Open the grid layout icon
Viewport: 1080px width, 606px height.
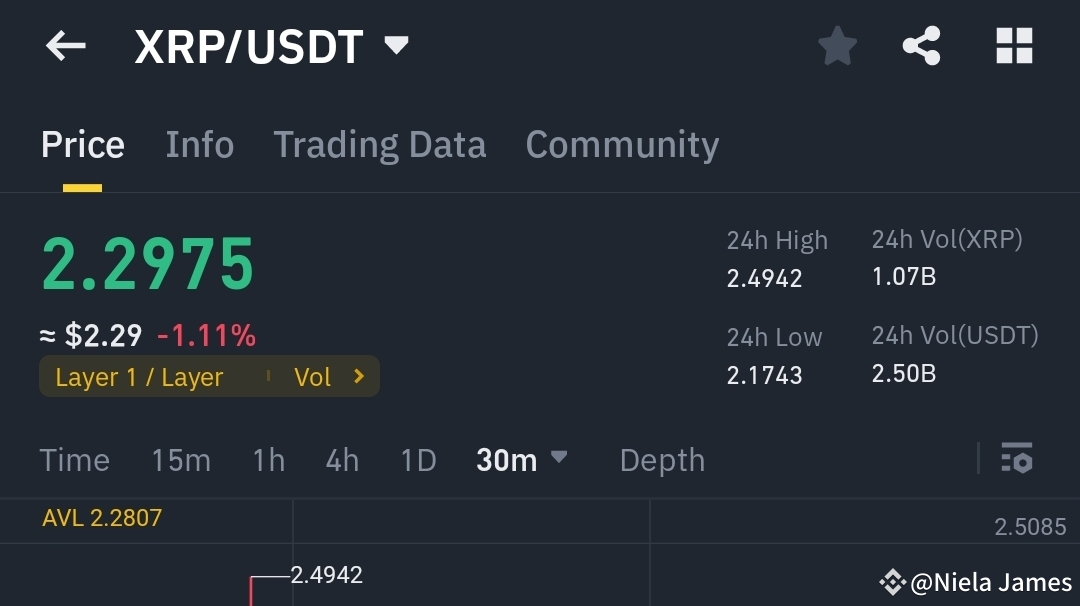[x=1015, y=46]
